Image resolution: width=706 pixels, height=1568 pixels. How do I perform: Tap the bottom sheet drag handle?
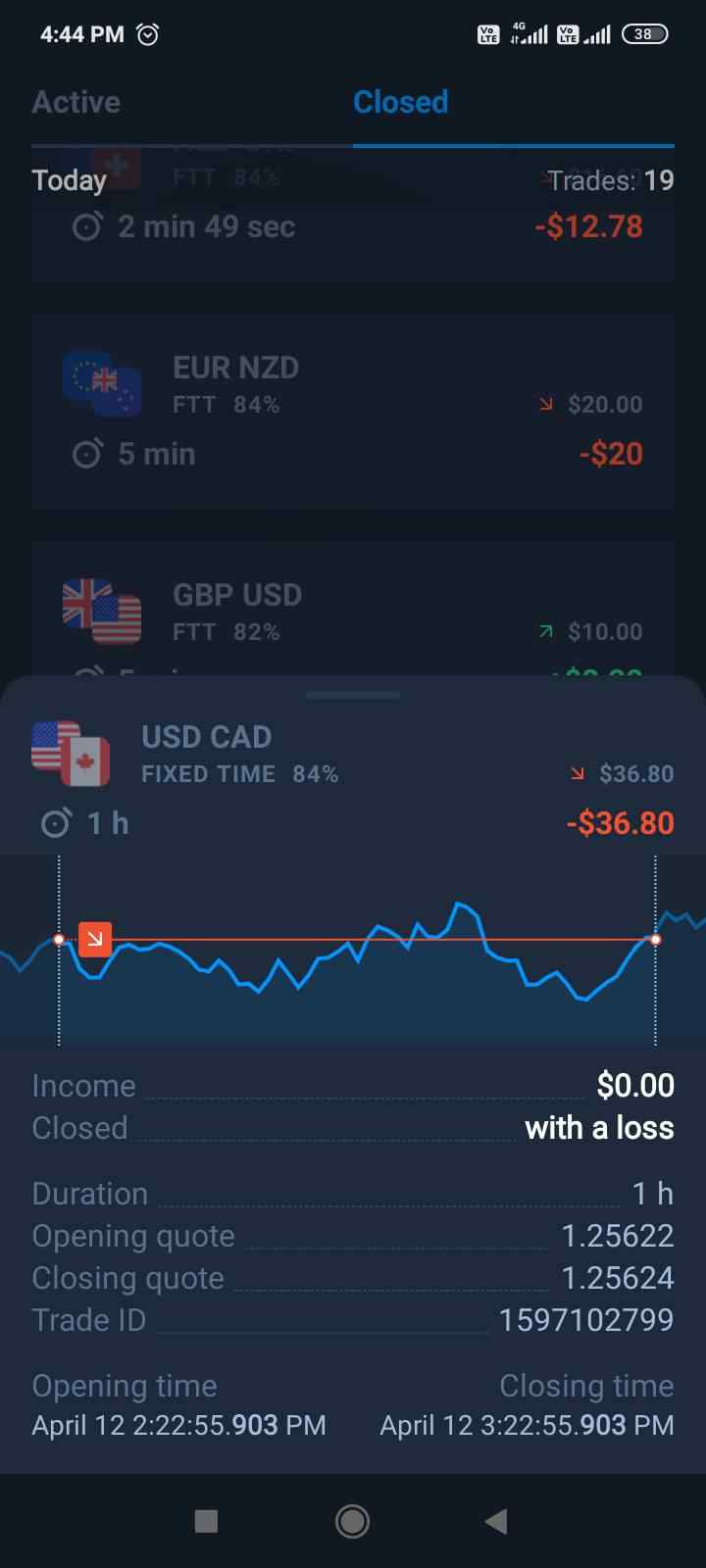click(x=353, y=695)
